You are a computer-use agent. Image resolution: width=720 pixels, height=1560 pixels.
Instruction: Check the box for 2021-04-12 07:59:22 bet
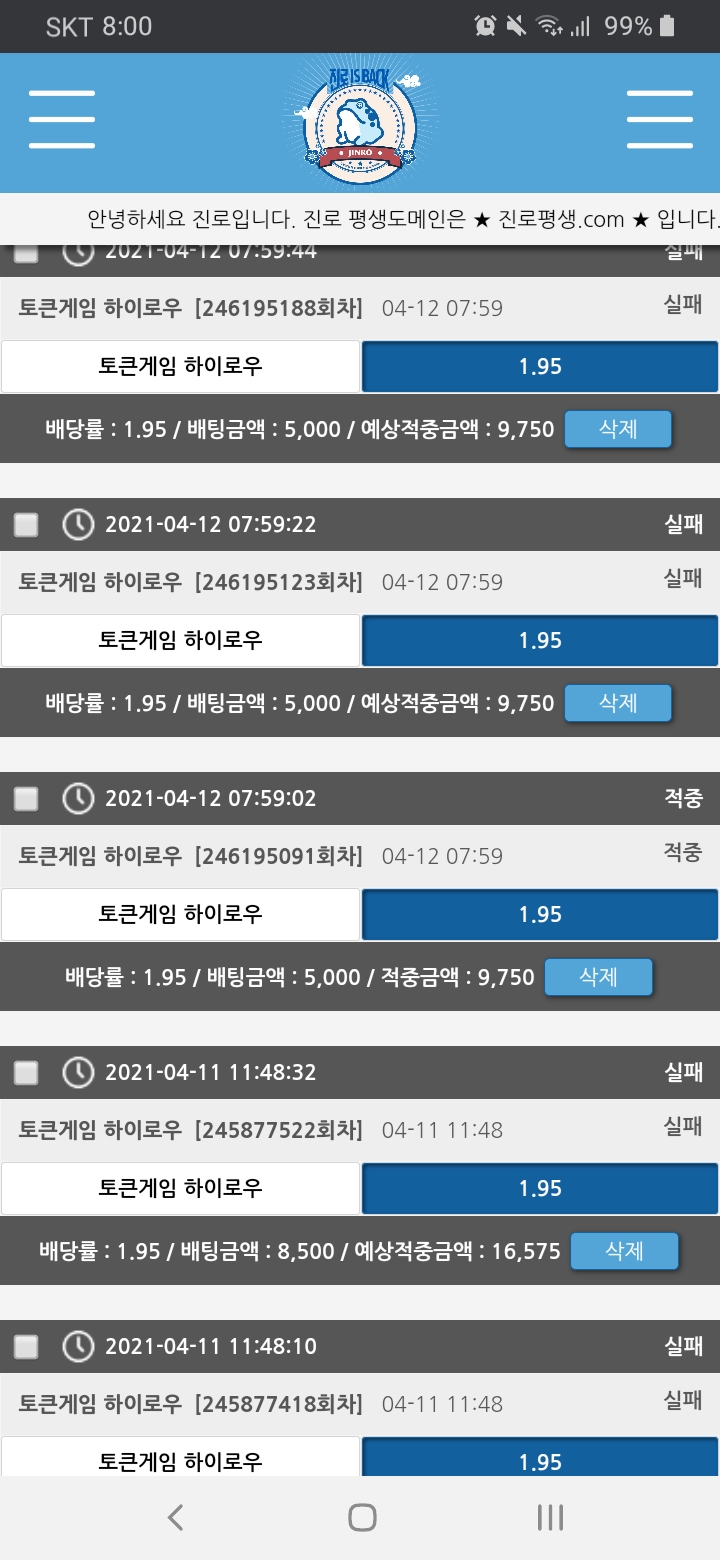[26, 524]
